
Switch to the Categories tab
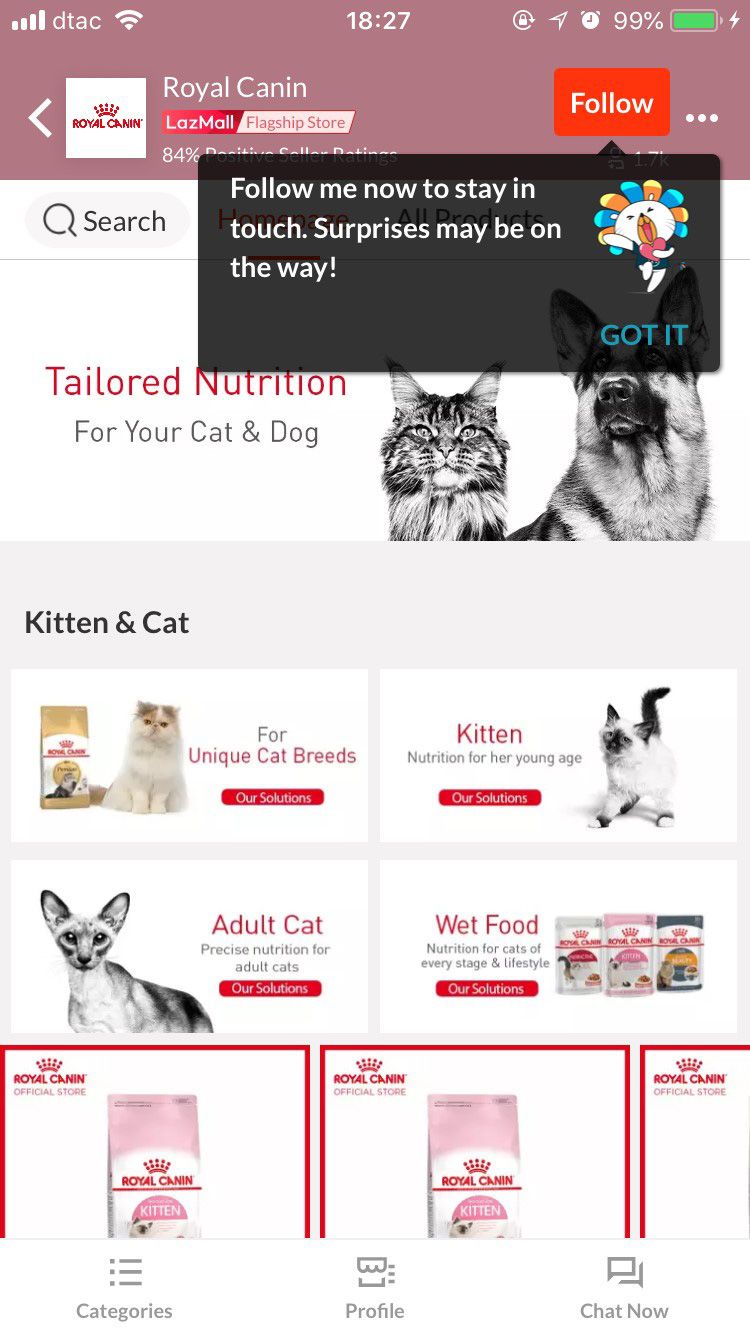coord(124,1288)
